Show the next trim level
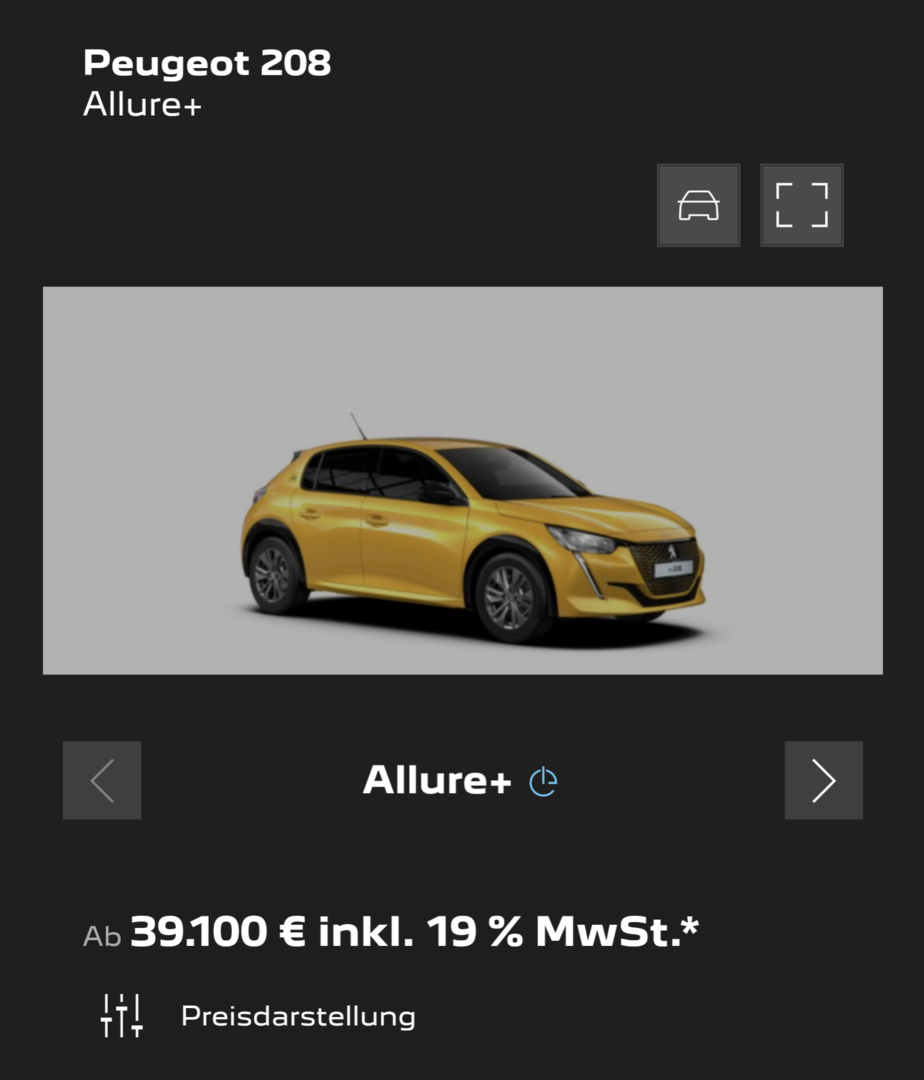Image resolution: width=924 pixels, height=1080 pixels. click(823, 780)
